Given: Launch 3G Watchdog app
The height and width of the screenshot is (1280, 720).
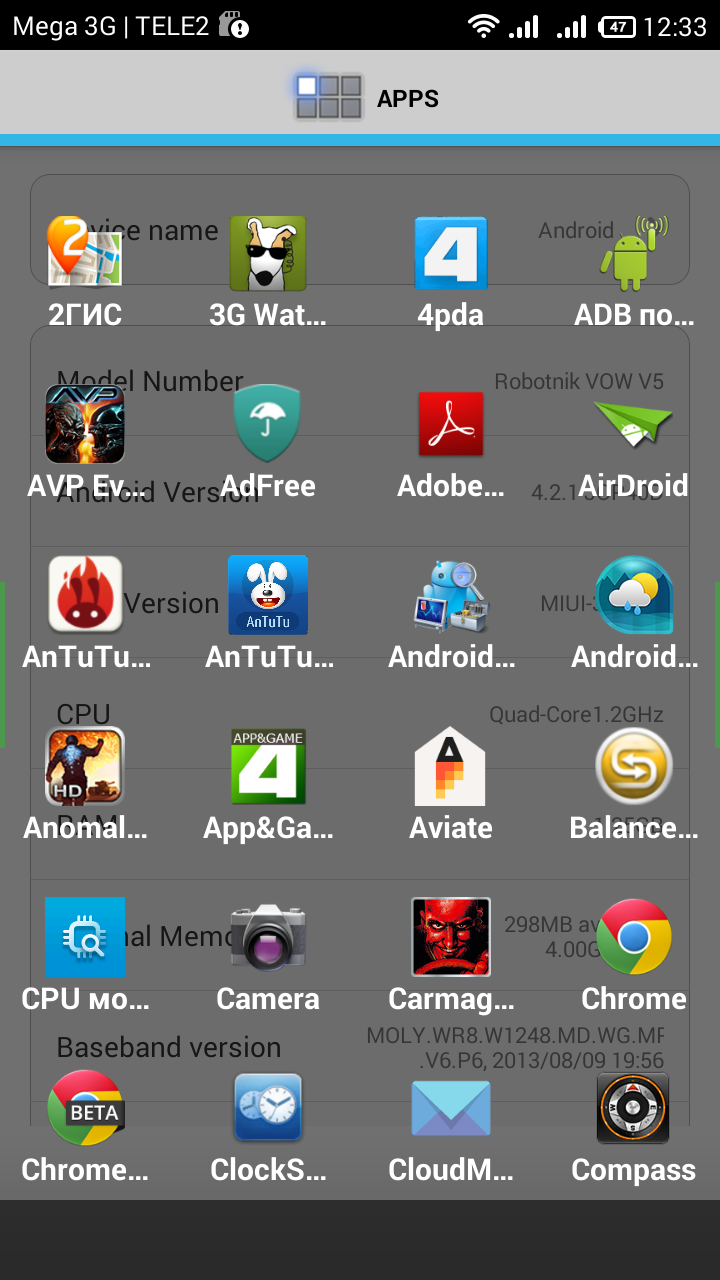Looking at the screenshot, I should pos(268,254).
